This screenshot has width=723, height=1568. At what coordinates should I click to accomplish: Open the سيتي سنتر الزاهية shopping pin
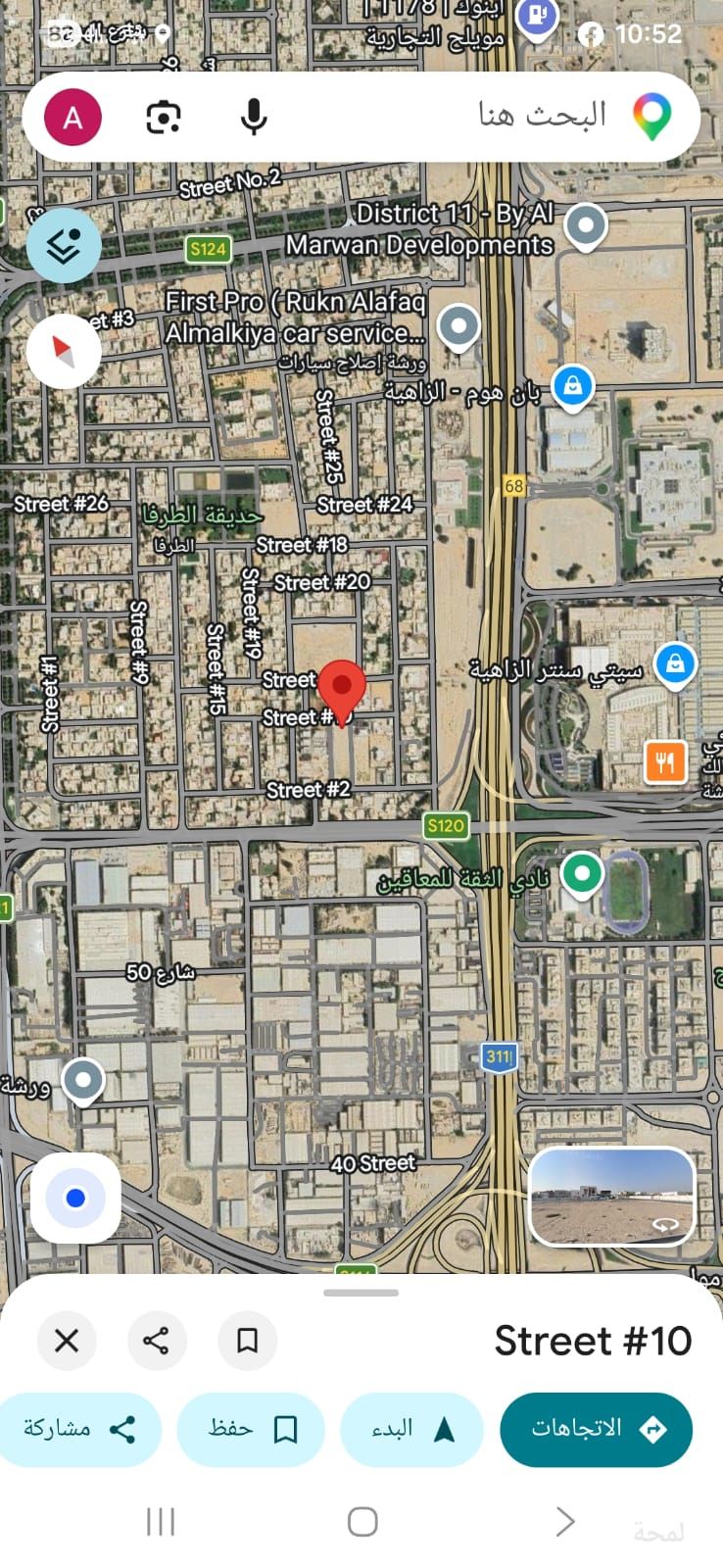pos(674,663)
